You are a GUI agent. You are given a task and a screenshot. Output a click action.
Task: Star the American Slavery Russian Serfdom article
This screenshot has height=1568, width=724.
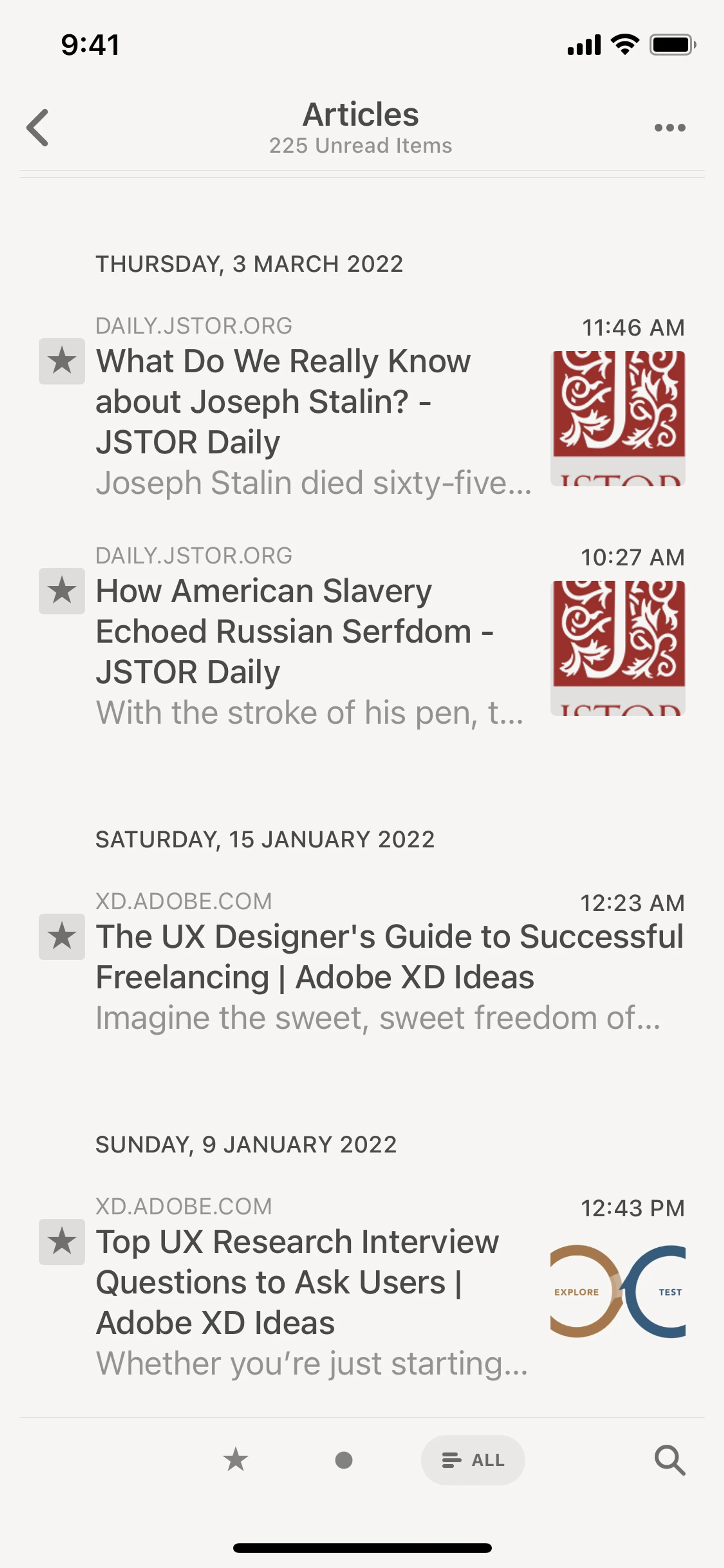62,591
